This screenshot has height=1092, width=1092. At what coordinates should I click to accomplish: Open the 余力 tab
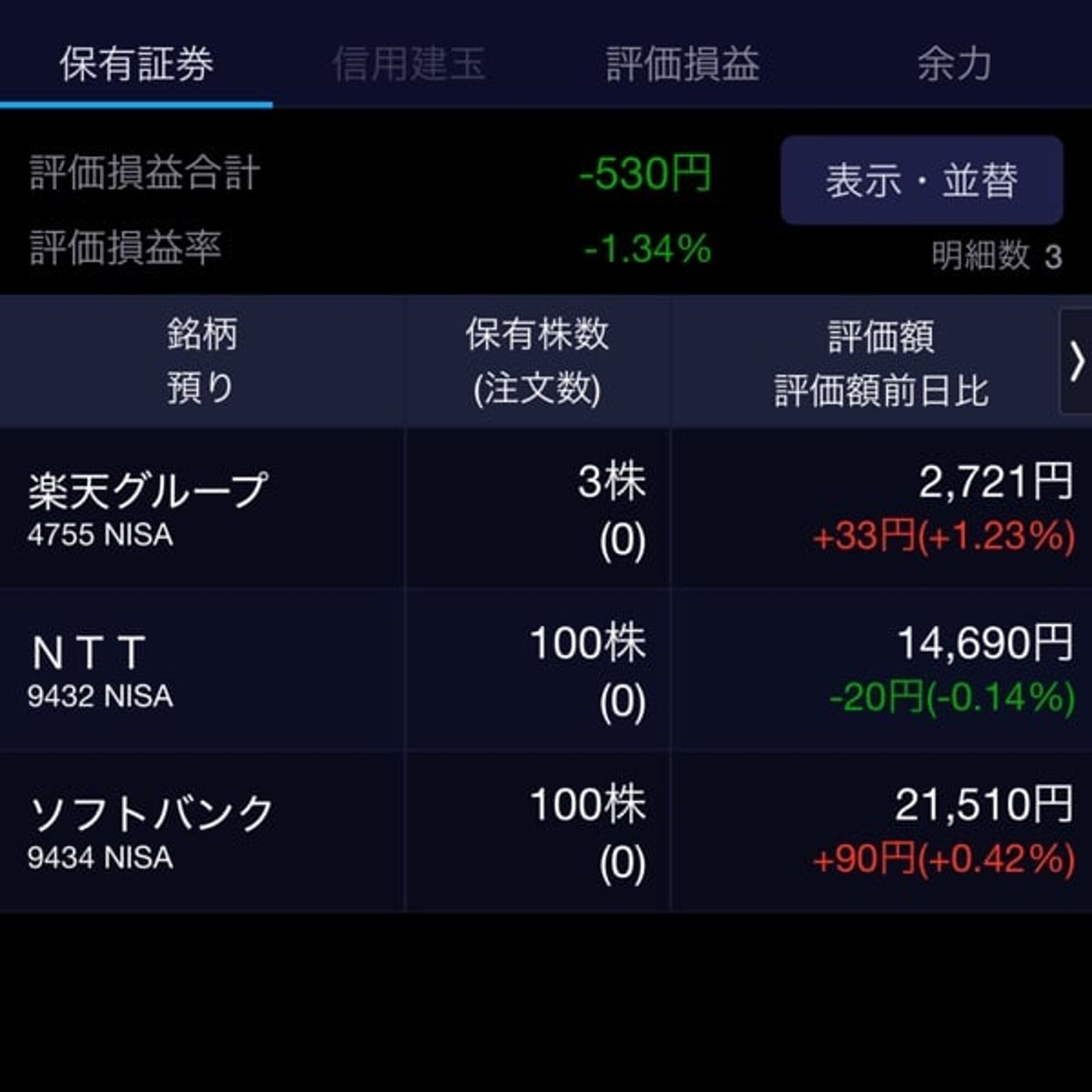pyautogui.click(x=954, y=64)
